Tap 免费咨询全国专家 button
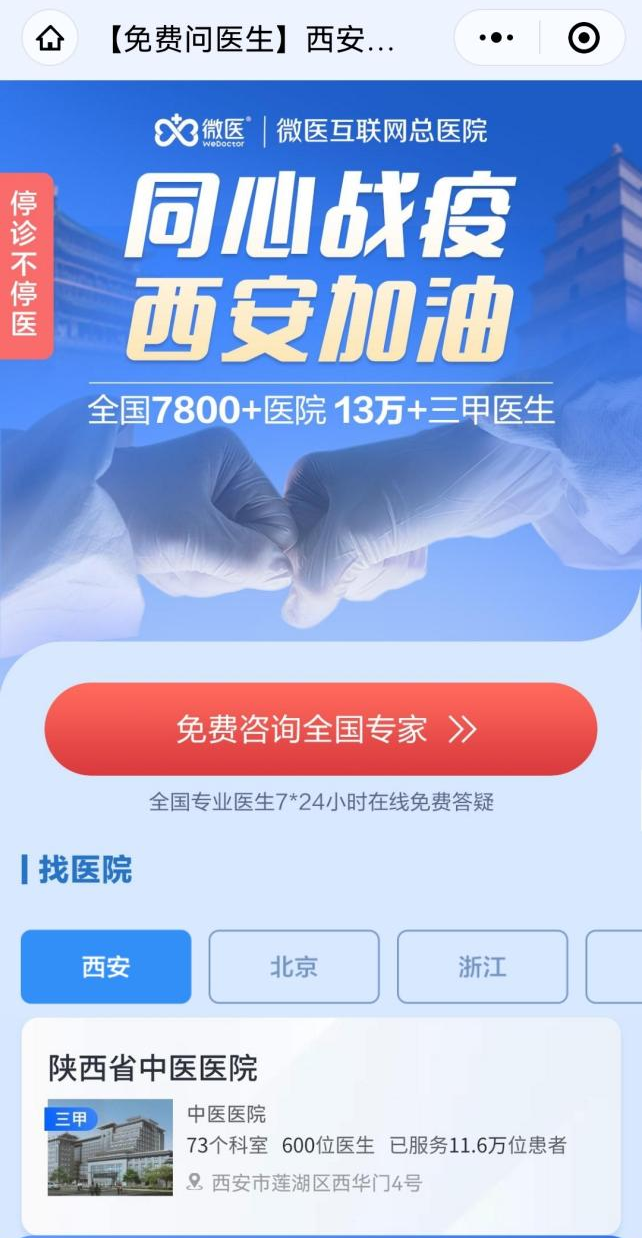 pyautogui.click(x=321, y=729)
